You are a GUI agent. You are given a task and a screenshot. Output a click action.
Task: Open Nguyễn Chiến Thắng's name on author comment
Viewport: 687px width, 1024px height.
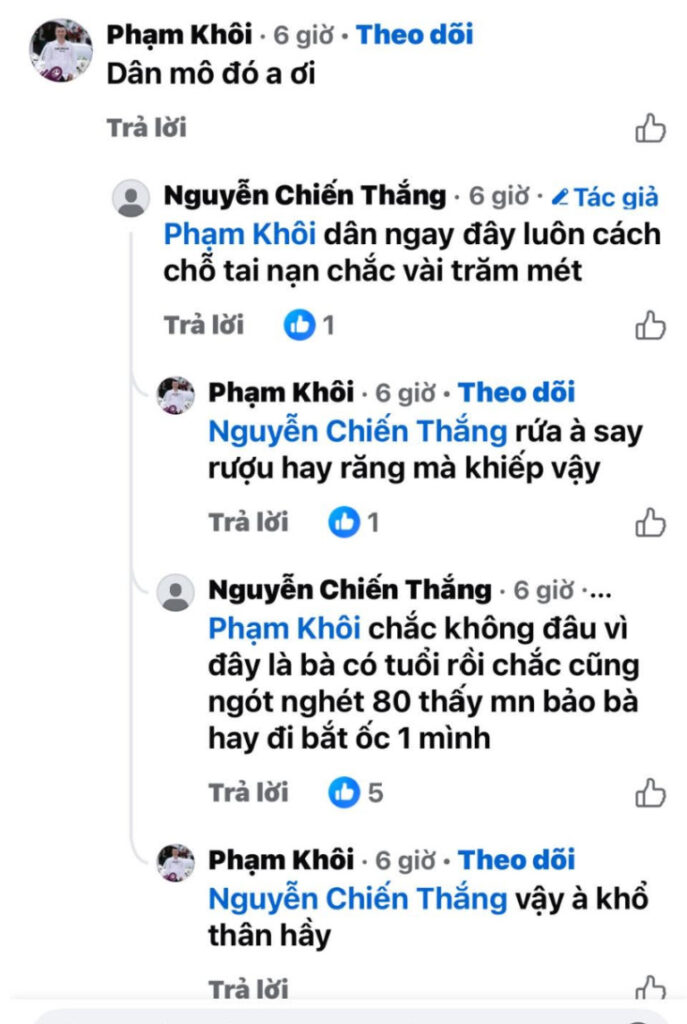[x=304, y=195]
